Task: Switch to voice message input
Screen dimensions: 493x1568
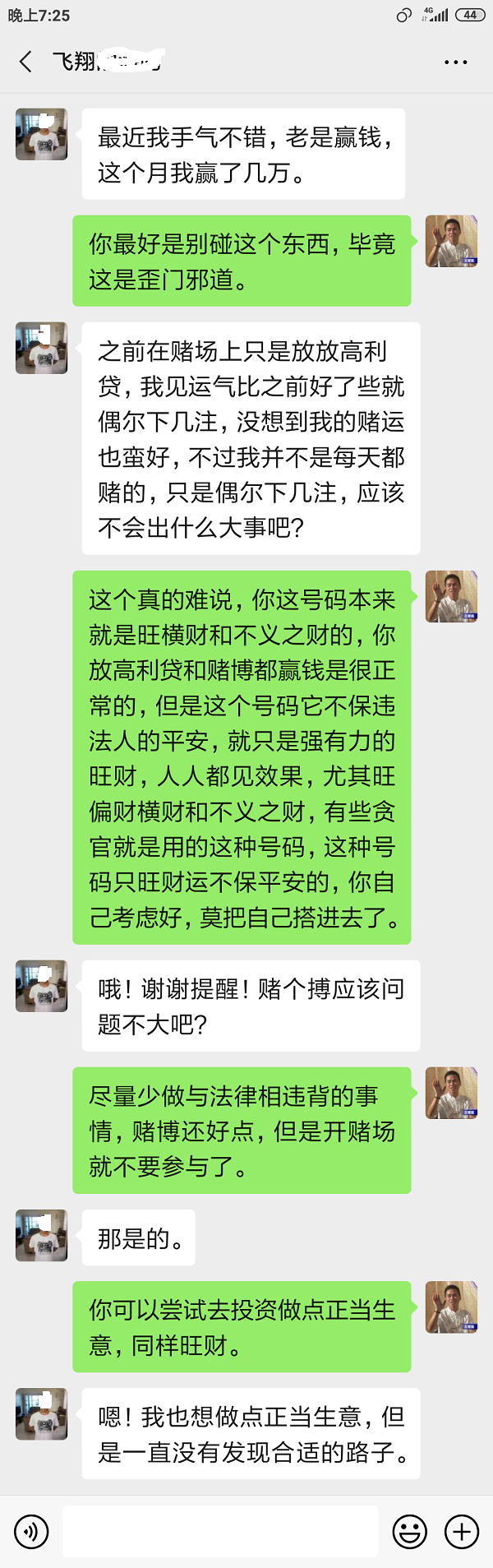Action: click(31, 1532)
